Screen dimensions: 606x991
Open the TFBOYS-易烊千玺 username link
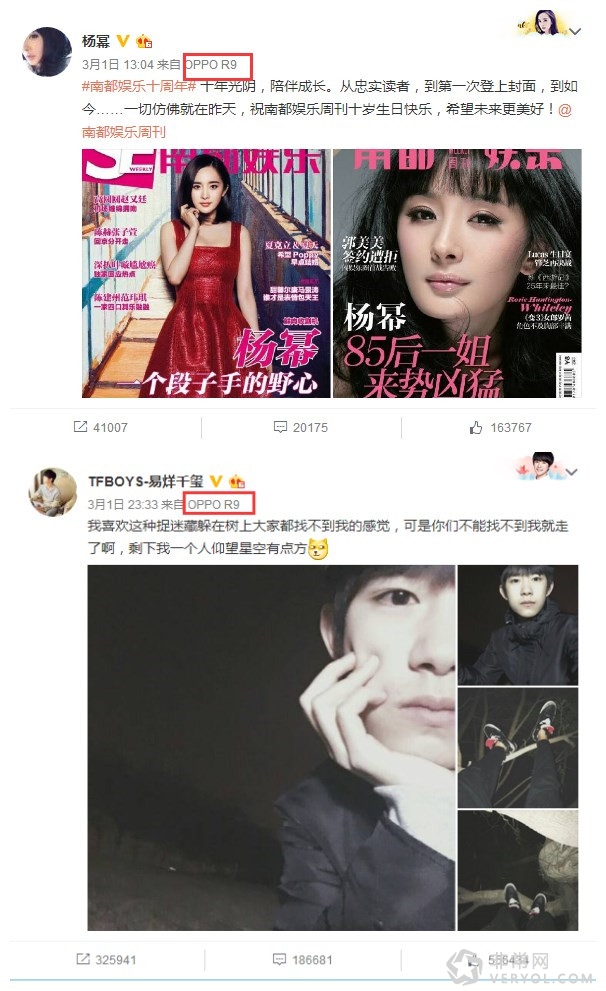point(146,482)
